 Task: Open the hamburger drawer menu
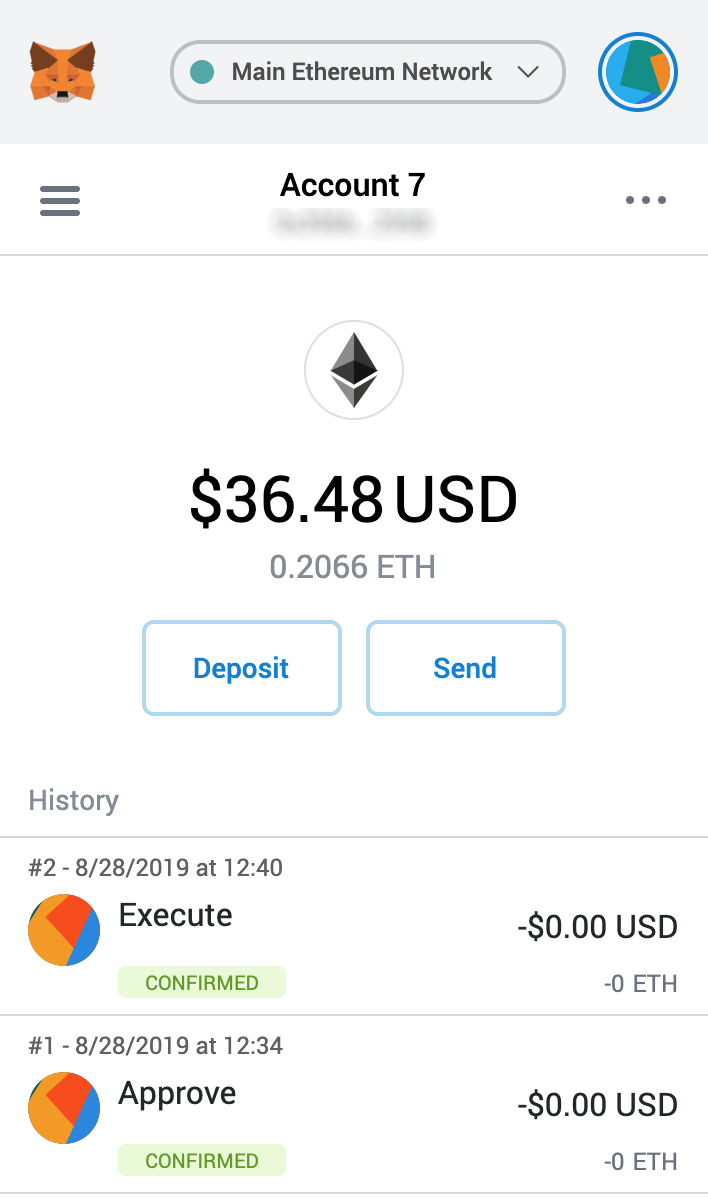click(x=60, y=201)
